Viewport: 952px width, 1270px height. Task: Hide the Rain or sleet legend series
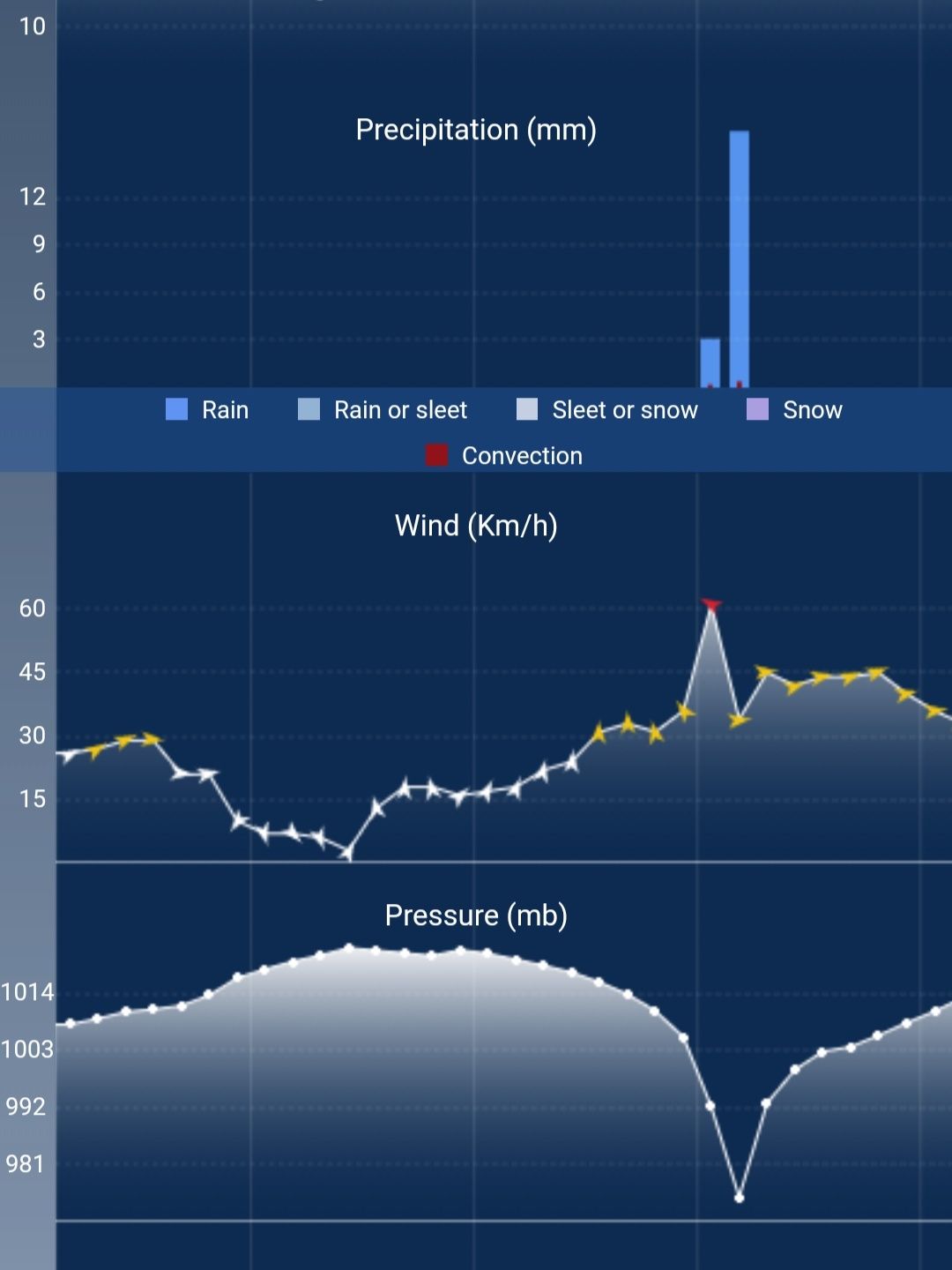point(383,410)
